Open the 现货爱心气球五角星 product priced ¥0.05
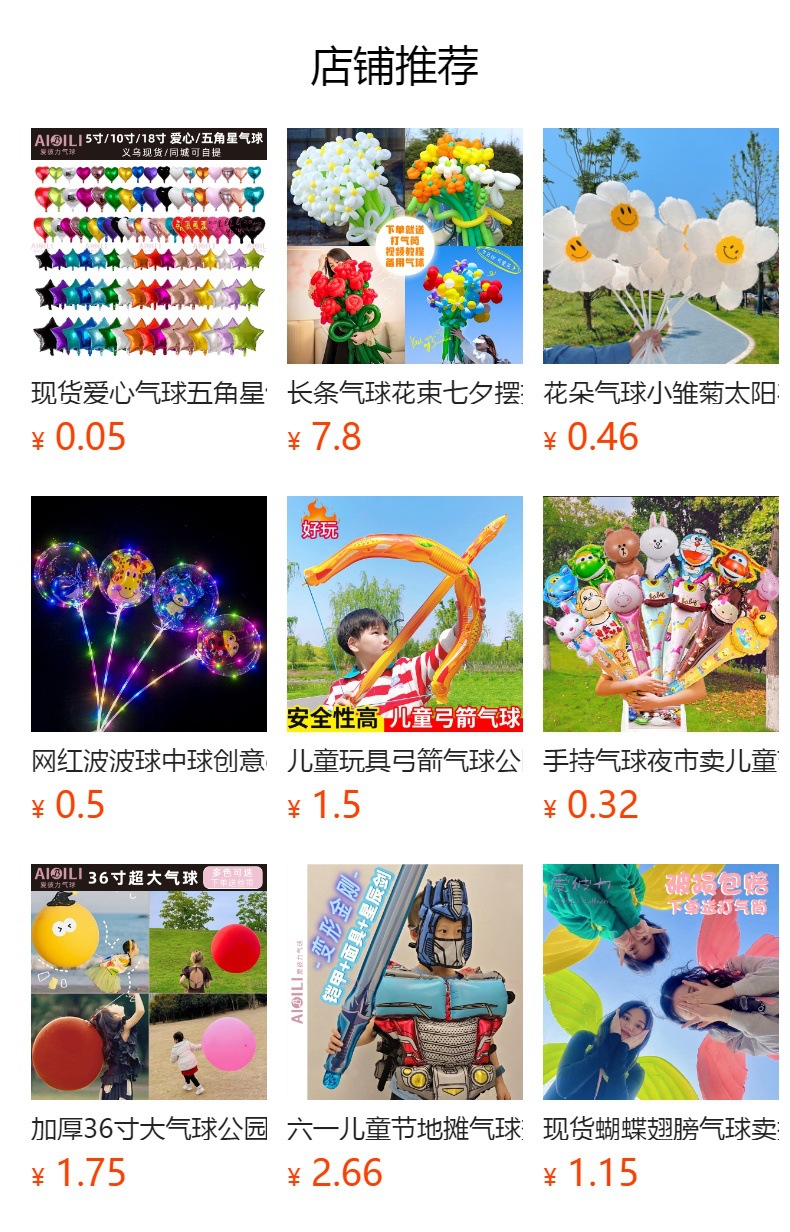Image resolution: width=790 pixels, height=1232 pixels. [x=149, y=292]
